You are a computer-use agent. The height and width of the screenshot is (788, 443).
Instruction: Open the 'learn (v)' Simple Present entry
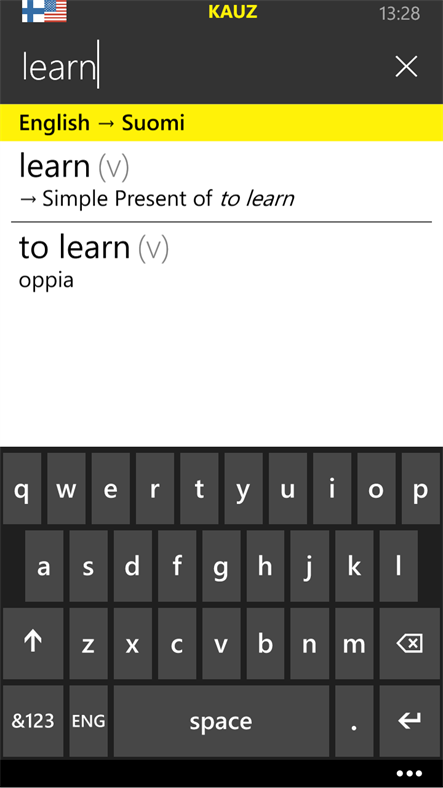pyautogui.click(x=221, y=181)
